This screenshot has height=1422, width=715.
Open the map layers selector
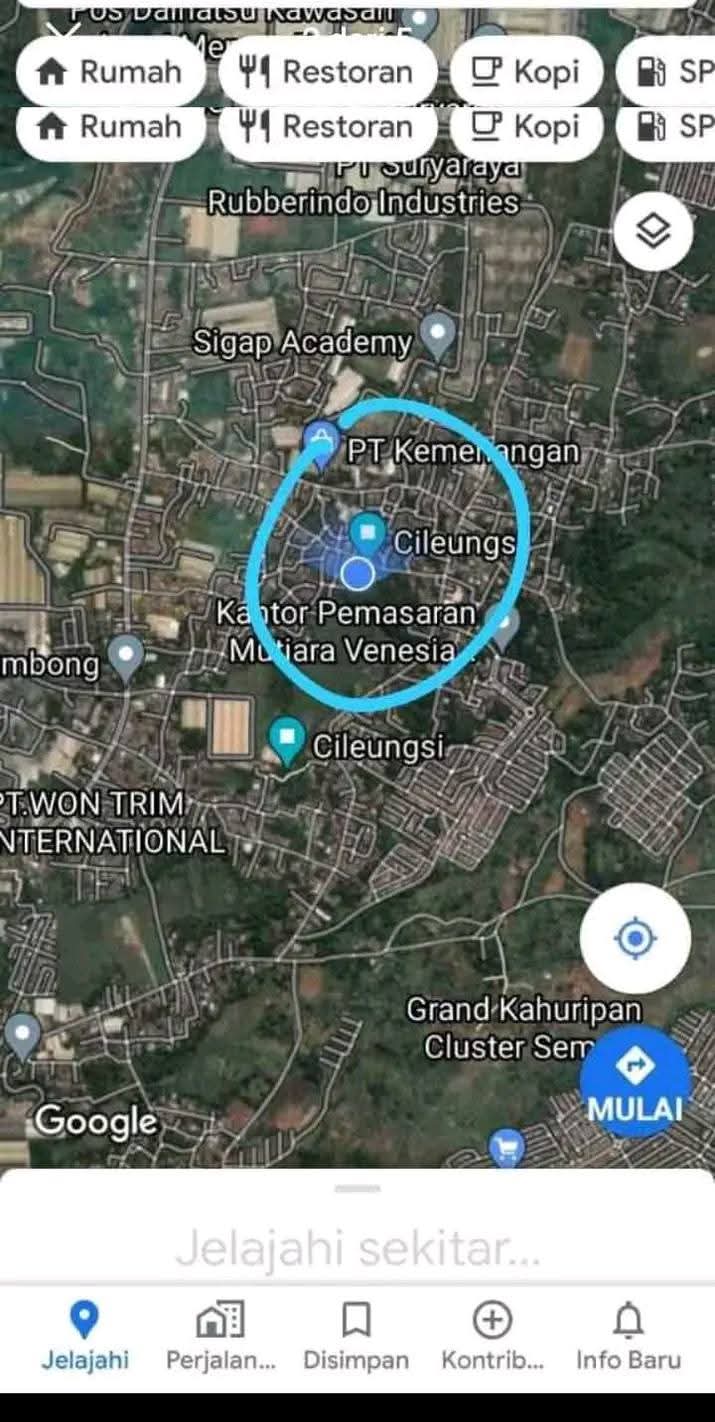pyautogui.click(x=653, y=232)
